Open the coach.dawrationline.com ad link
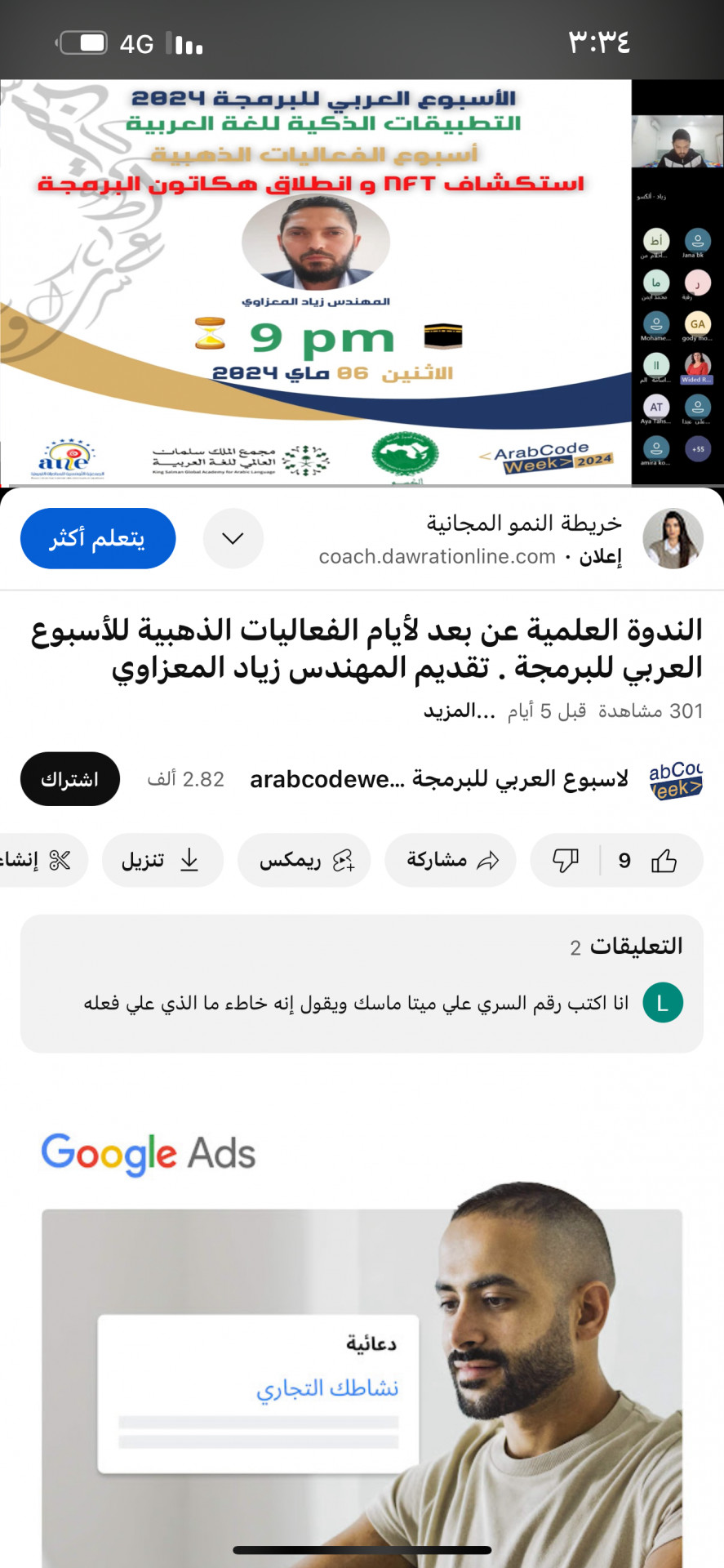The image size is (724, 1568). 437,557
